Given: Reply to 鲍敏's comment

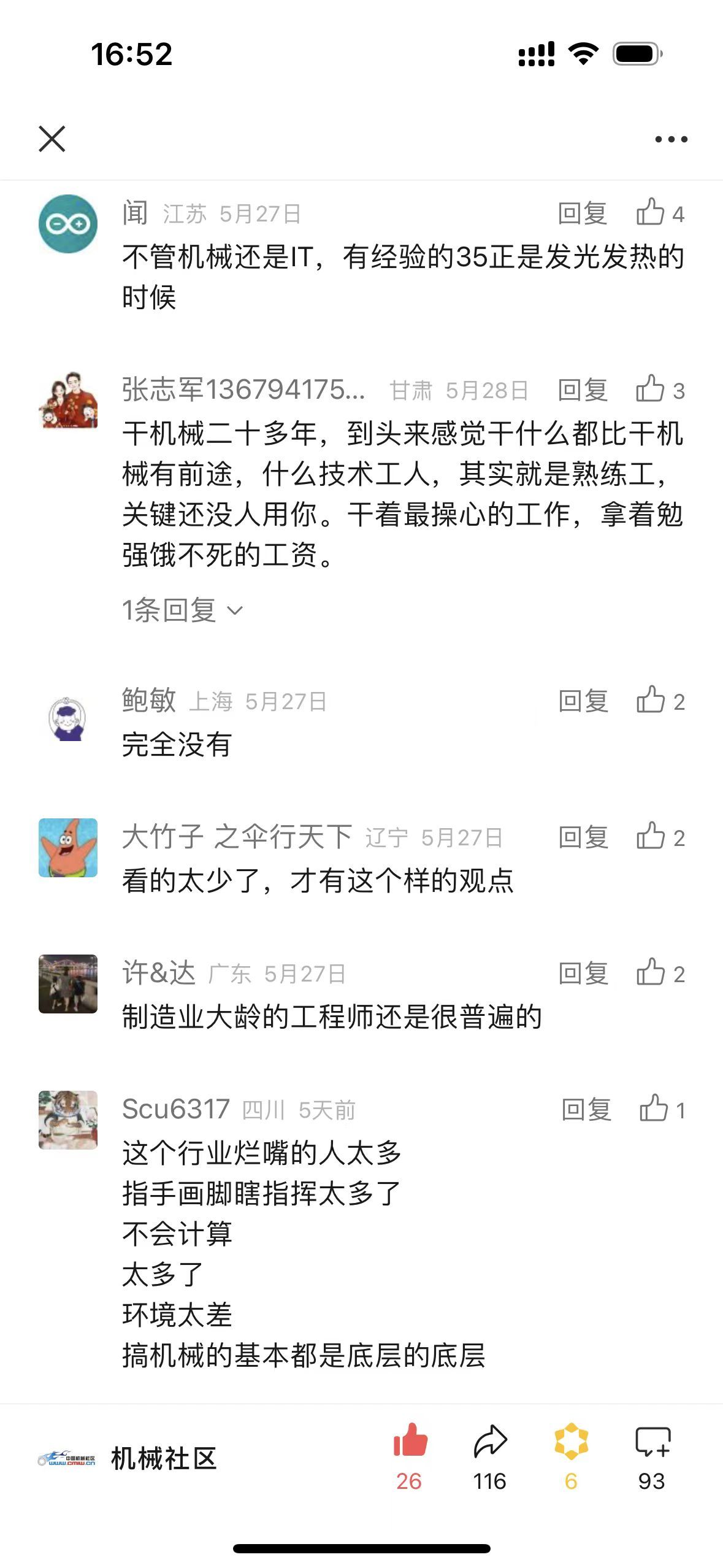Looking at the screenshot, I should 583,701.
